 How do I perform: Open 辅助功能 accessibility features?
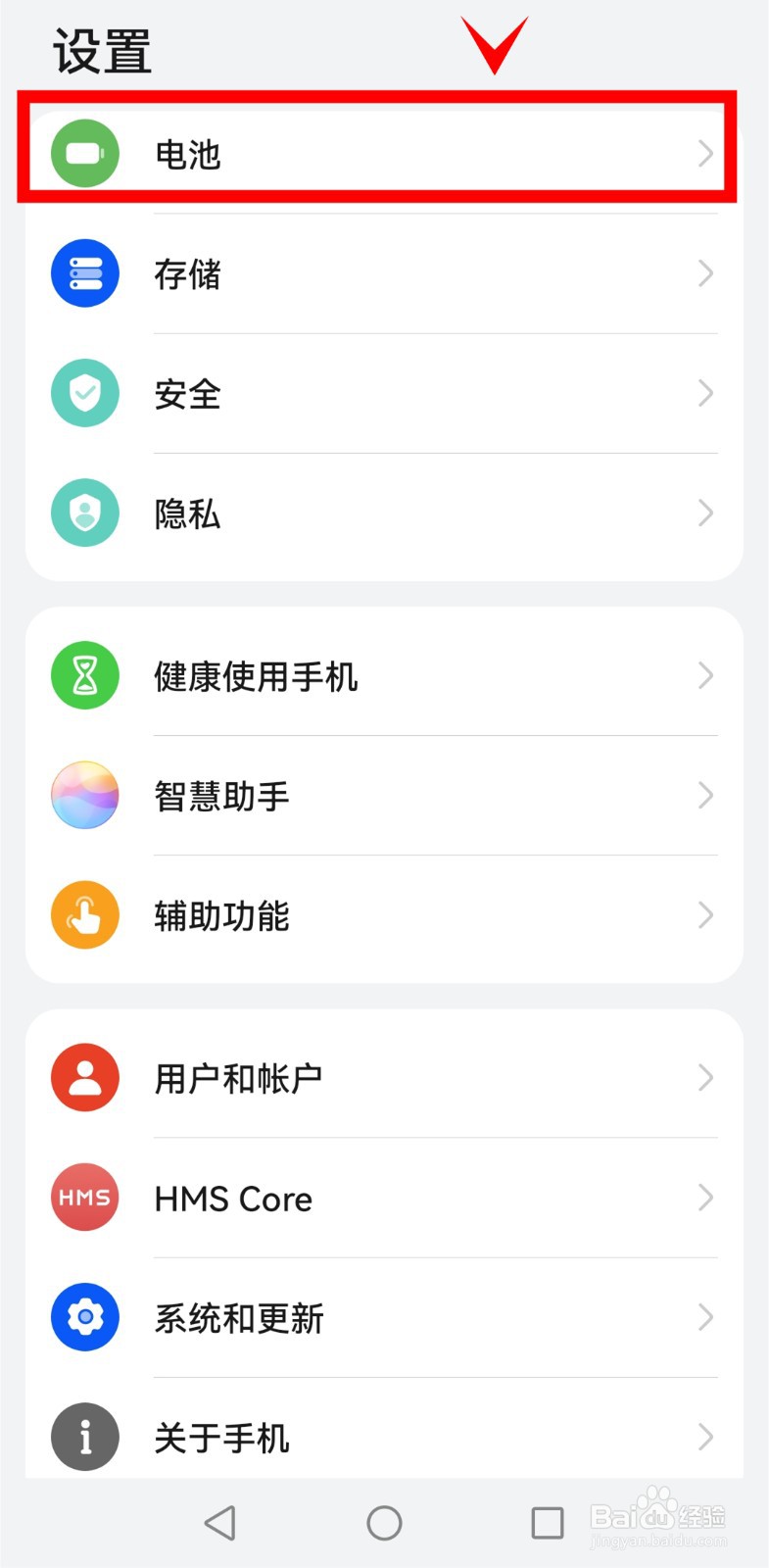pos(382,915)
